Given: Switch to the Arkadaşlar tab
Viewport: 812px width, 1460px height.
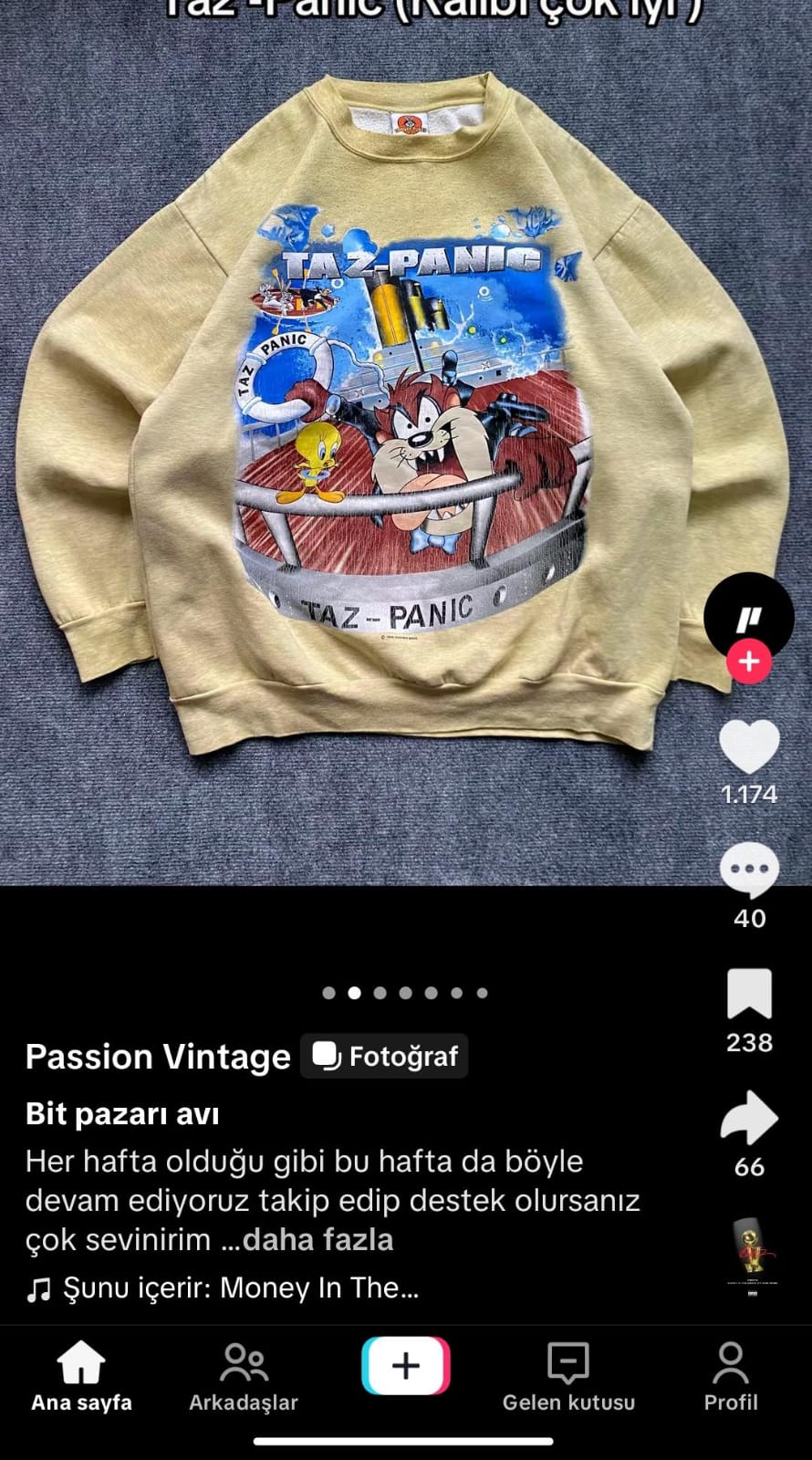Looking at the screenshot, I should point(244,1376).
